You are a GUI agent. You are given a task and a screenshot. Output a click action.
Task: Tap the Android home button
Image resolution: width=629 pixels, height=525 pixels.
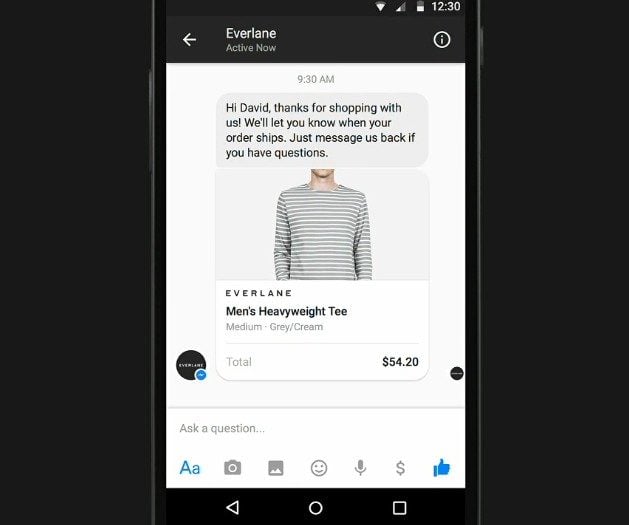point(315,508)
